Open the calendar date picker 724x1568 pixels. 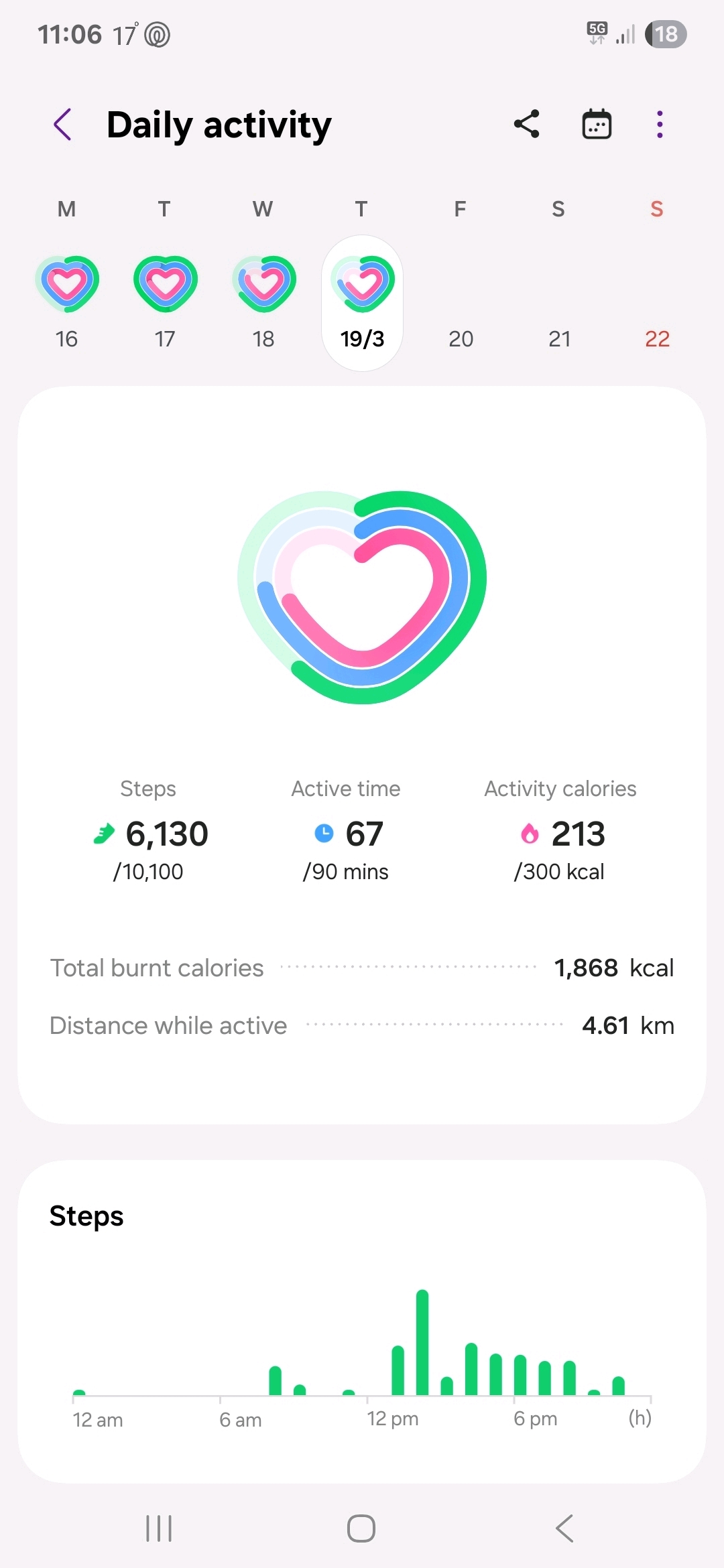597,125
